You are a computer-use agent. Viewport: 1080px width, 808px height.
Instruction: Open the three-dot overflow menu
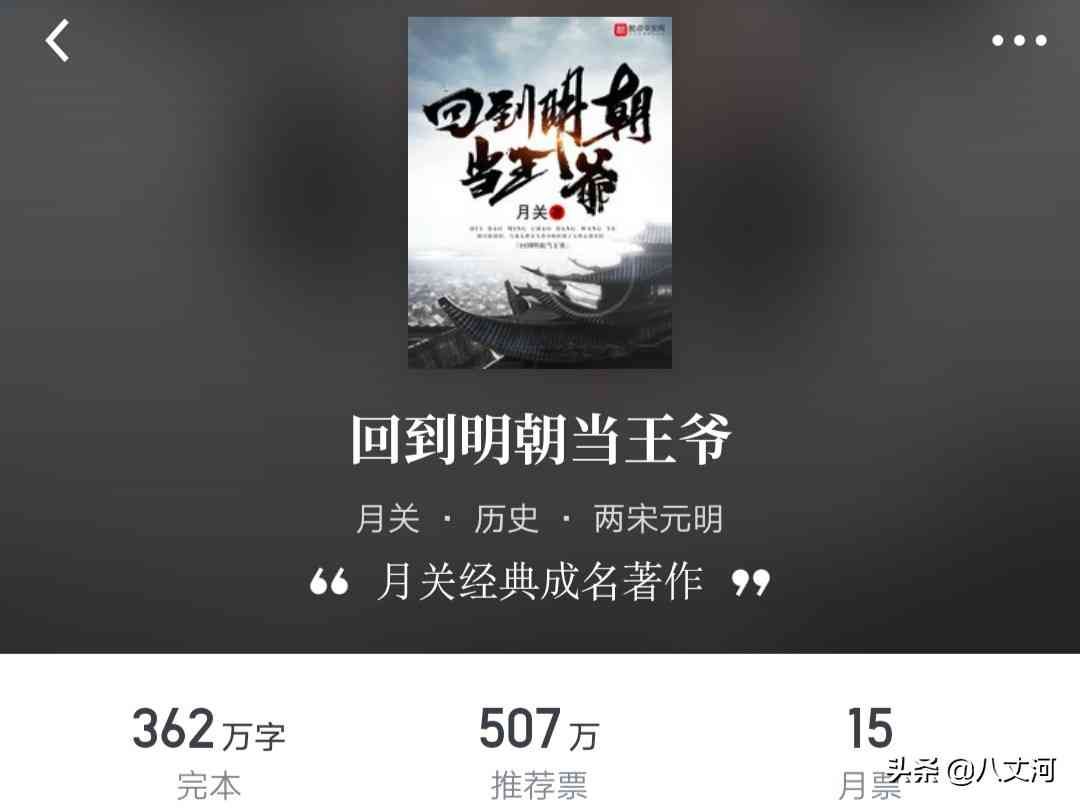[x=1019, y=41]
